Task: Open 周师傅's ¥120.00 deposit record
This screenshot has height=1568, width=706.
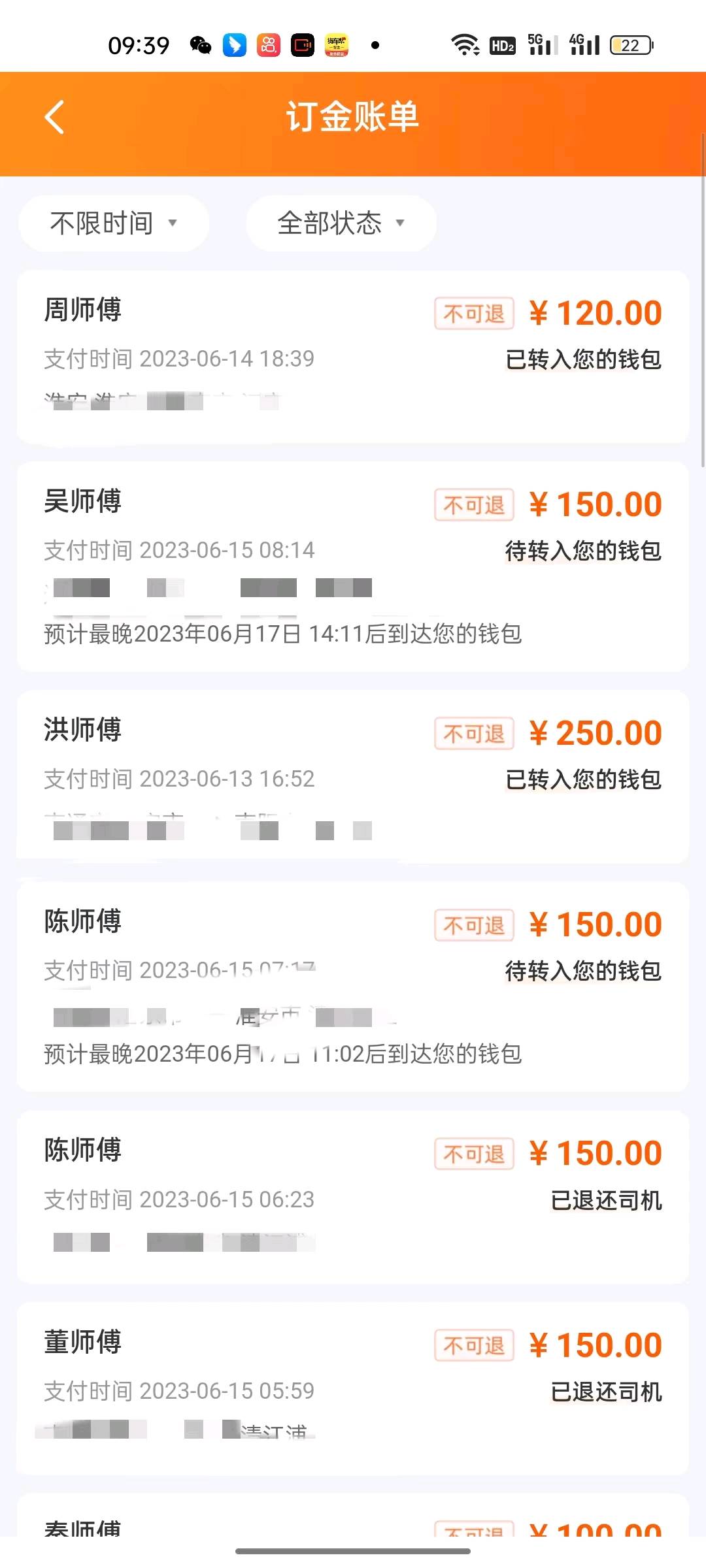Action: point(353,357)
